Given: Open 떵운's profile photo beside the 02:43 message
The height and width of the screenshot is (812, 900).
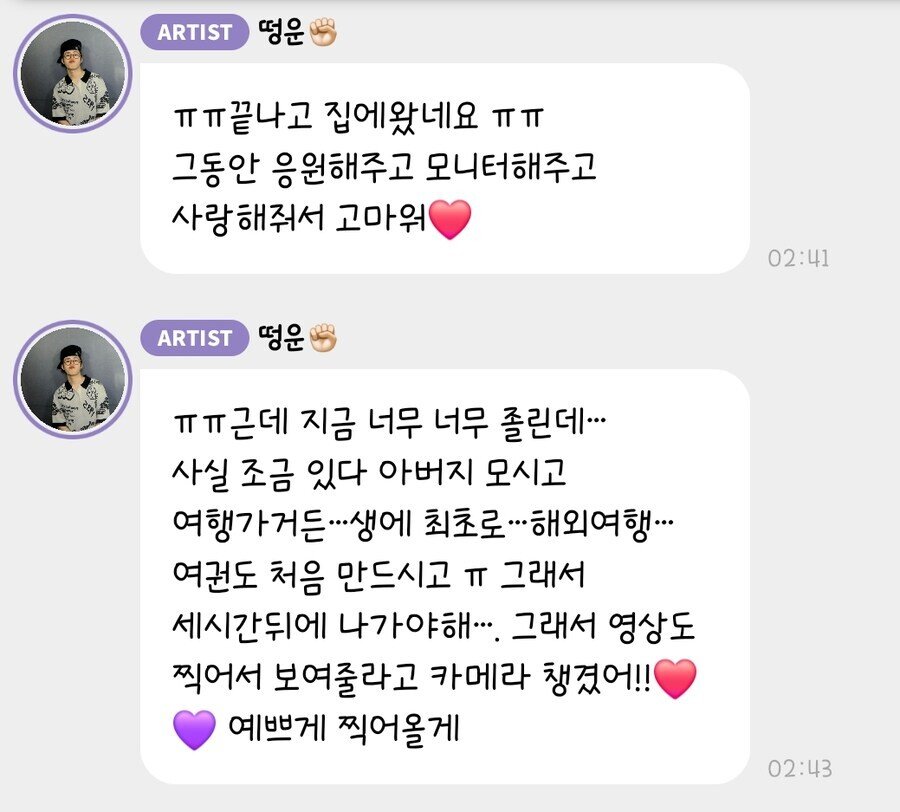Looking at the screenshot, I should pos(72,379).
